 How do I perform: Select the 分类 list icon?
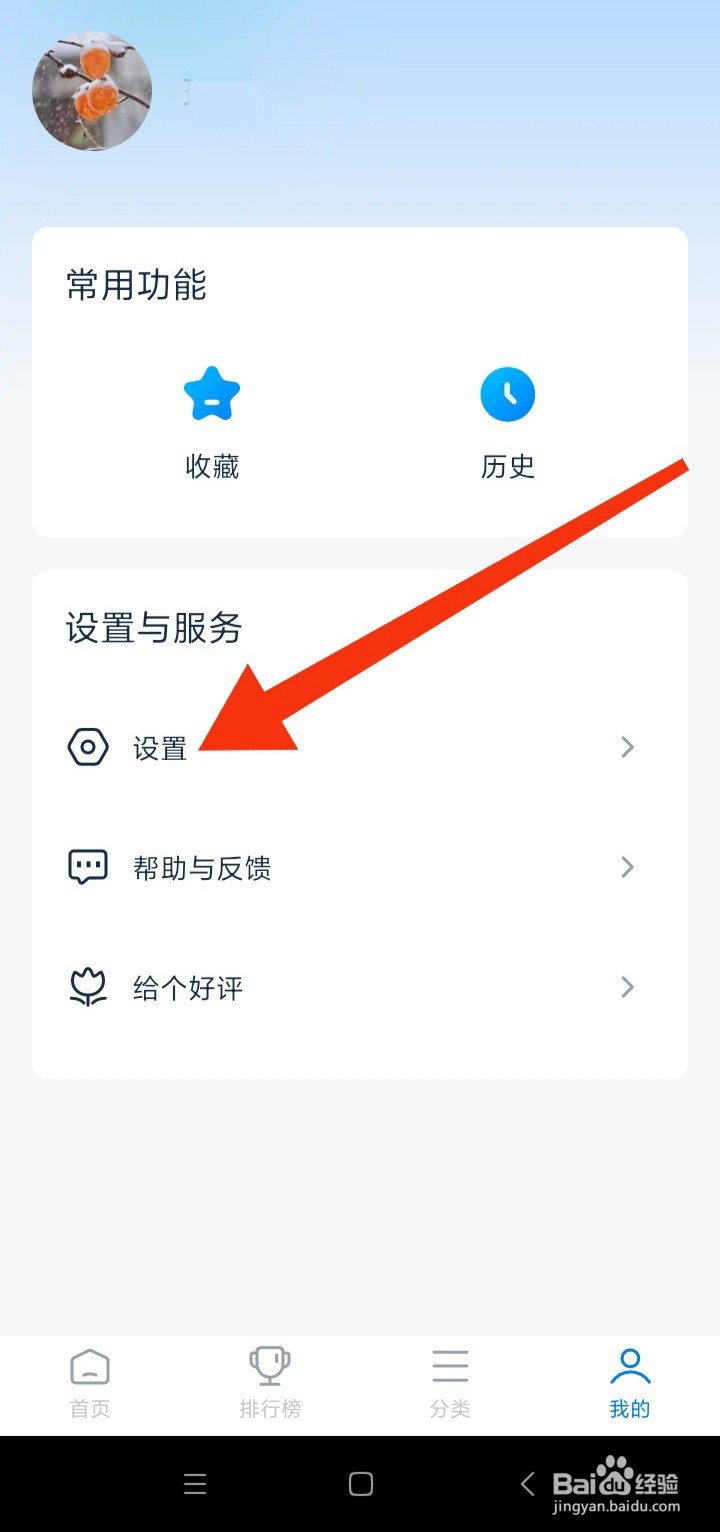click(x=449, y=1363)
